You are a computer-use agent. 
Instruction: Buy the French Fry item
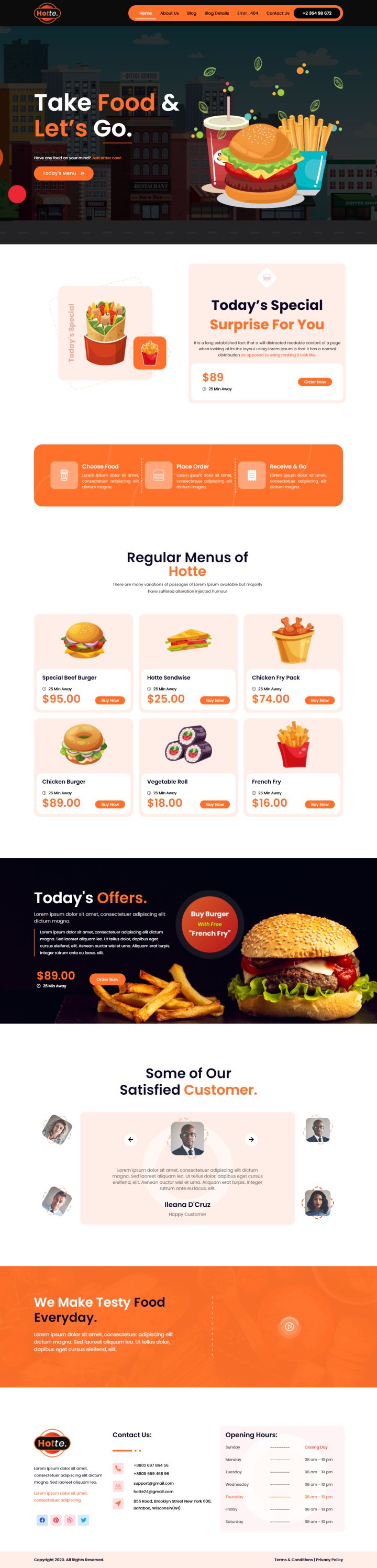pos(320,804)
